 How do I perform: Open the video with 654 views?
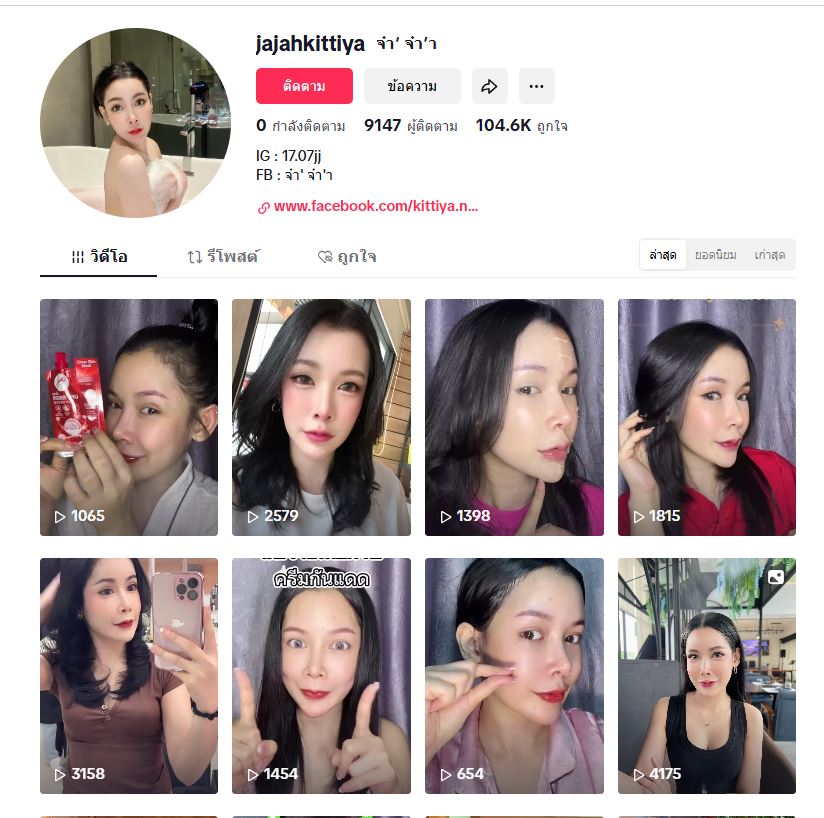click(x=514, y=675)
